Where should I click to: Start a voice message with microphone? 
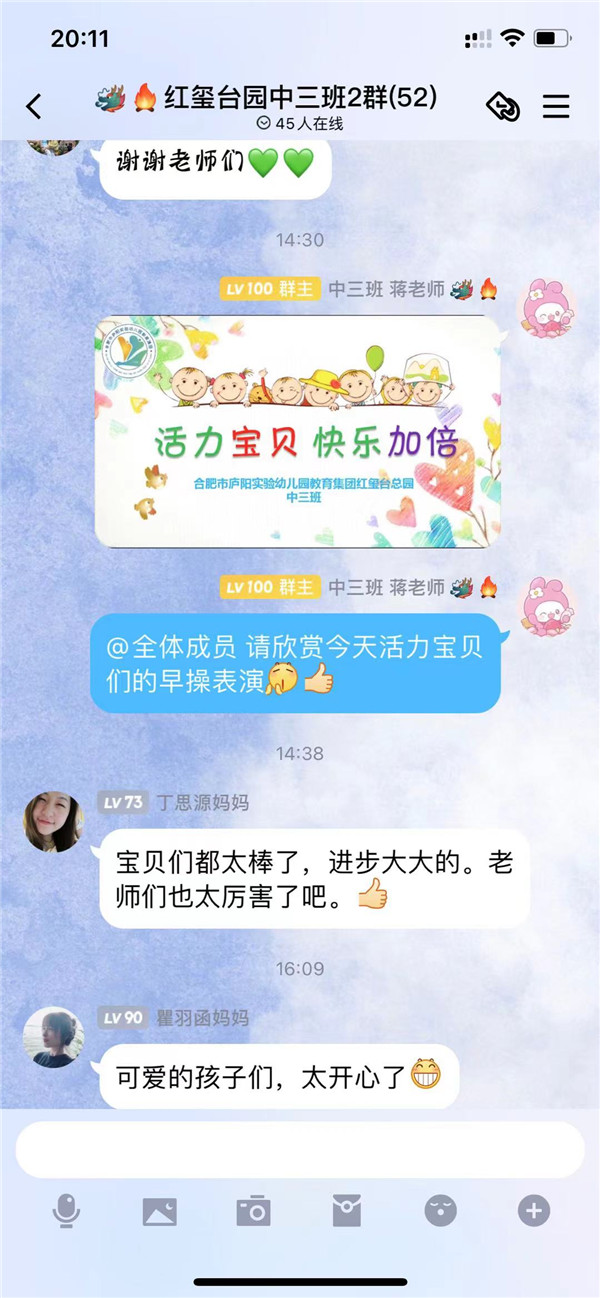pyautogui.click(x=66, y=1212)
